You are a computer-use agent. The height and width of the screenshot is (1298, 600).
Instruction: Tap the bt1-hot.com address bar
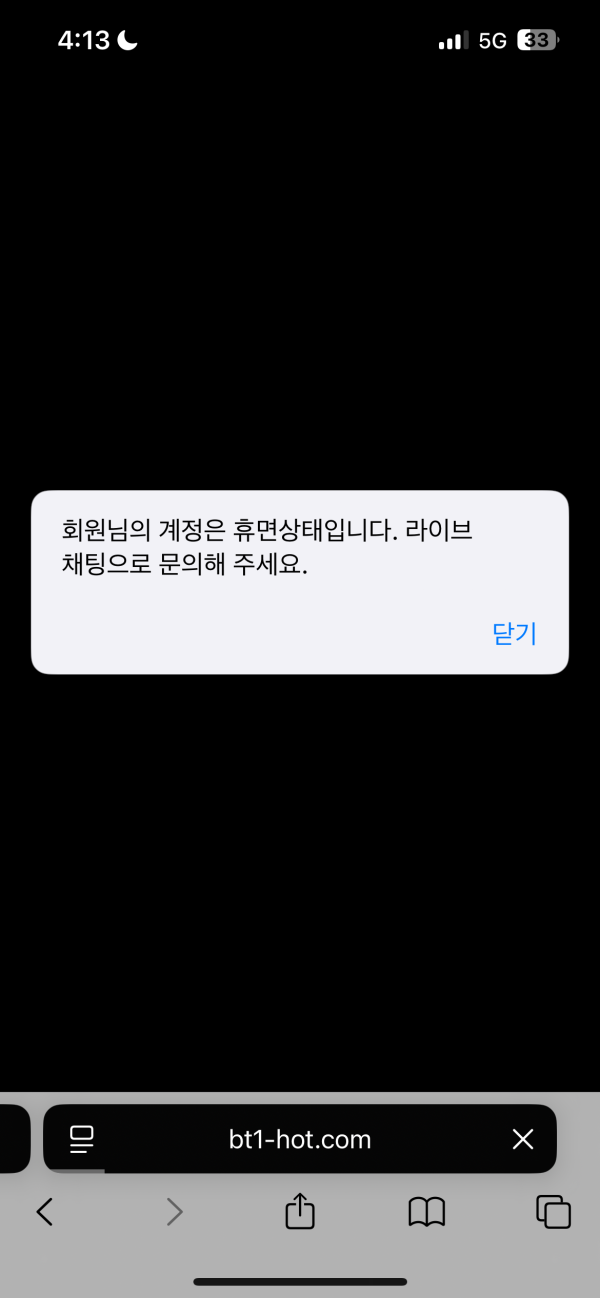pos(300,1139)
